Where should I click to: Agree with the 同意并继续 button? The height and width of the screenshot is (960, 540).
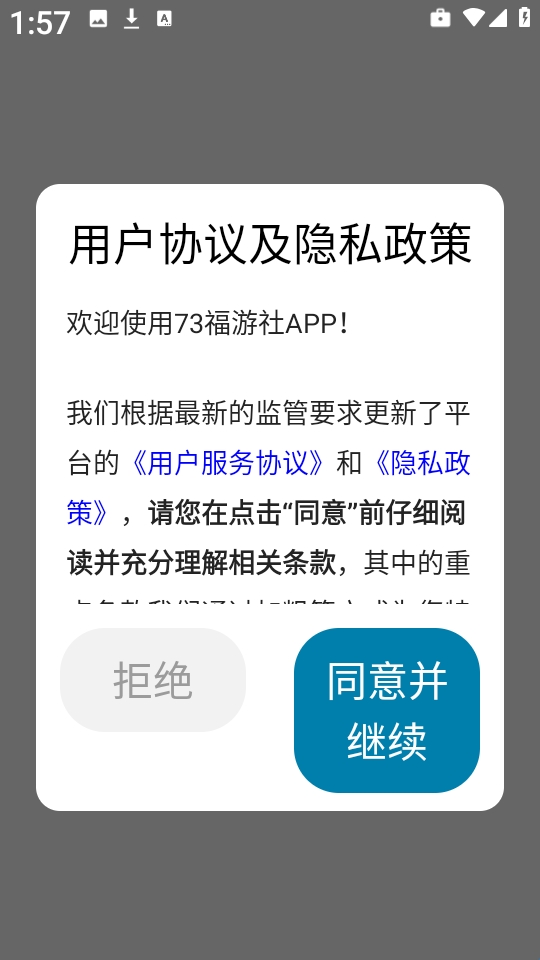pos(387,710)
